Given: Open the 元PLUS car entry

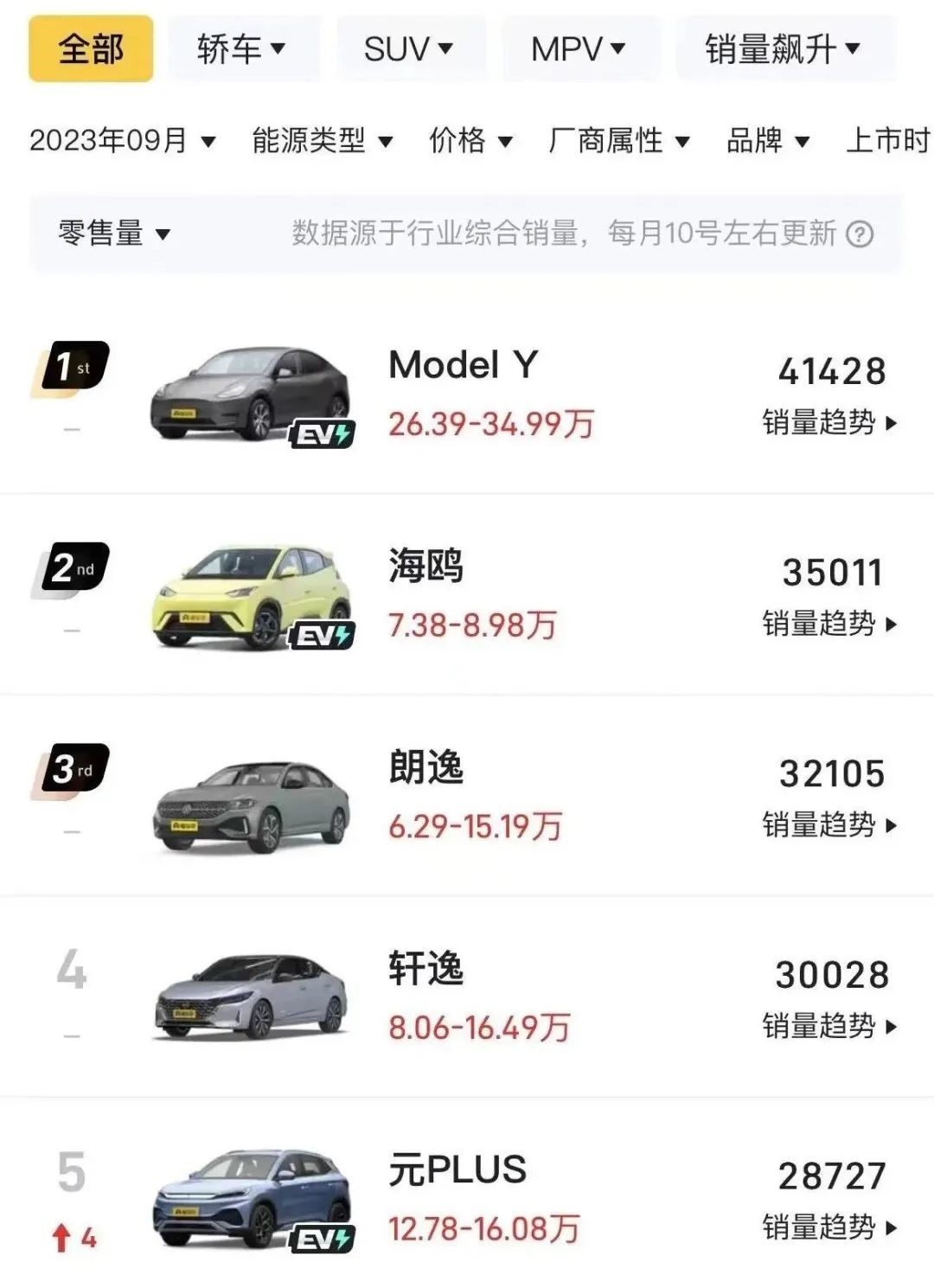Looking at the screenshot, I should click(457, 1171).
